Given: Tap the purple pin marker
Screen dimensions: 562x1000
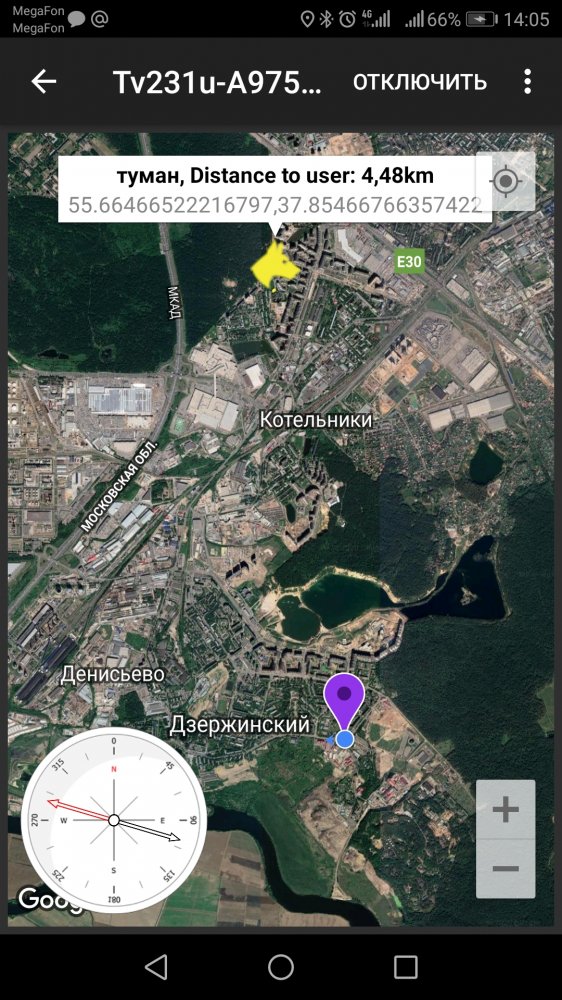Looking at the screenshot, I should point(344,702).
